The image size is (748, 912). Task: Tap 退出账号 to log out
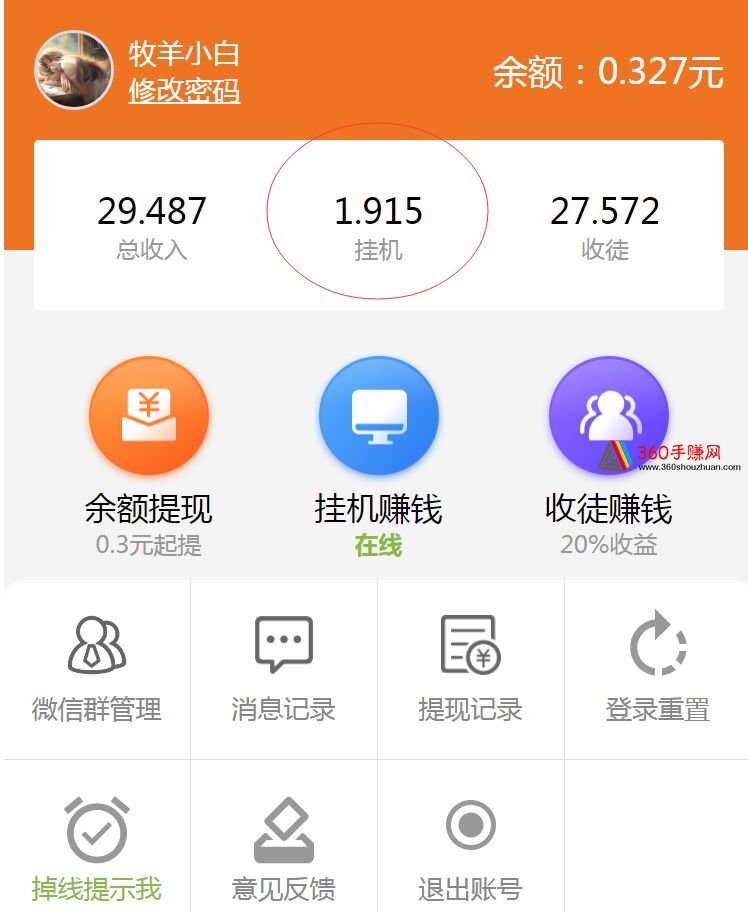pyautogui.click(x=470, y=846)
